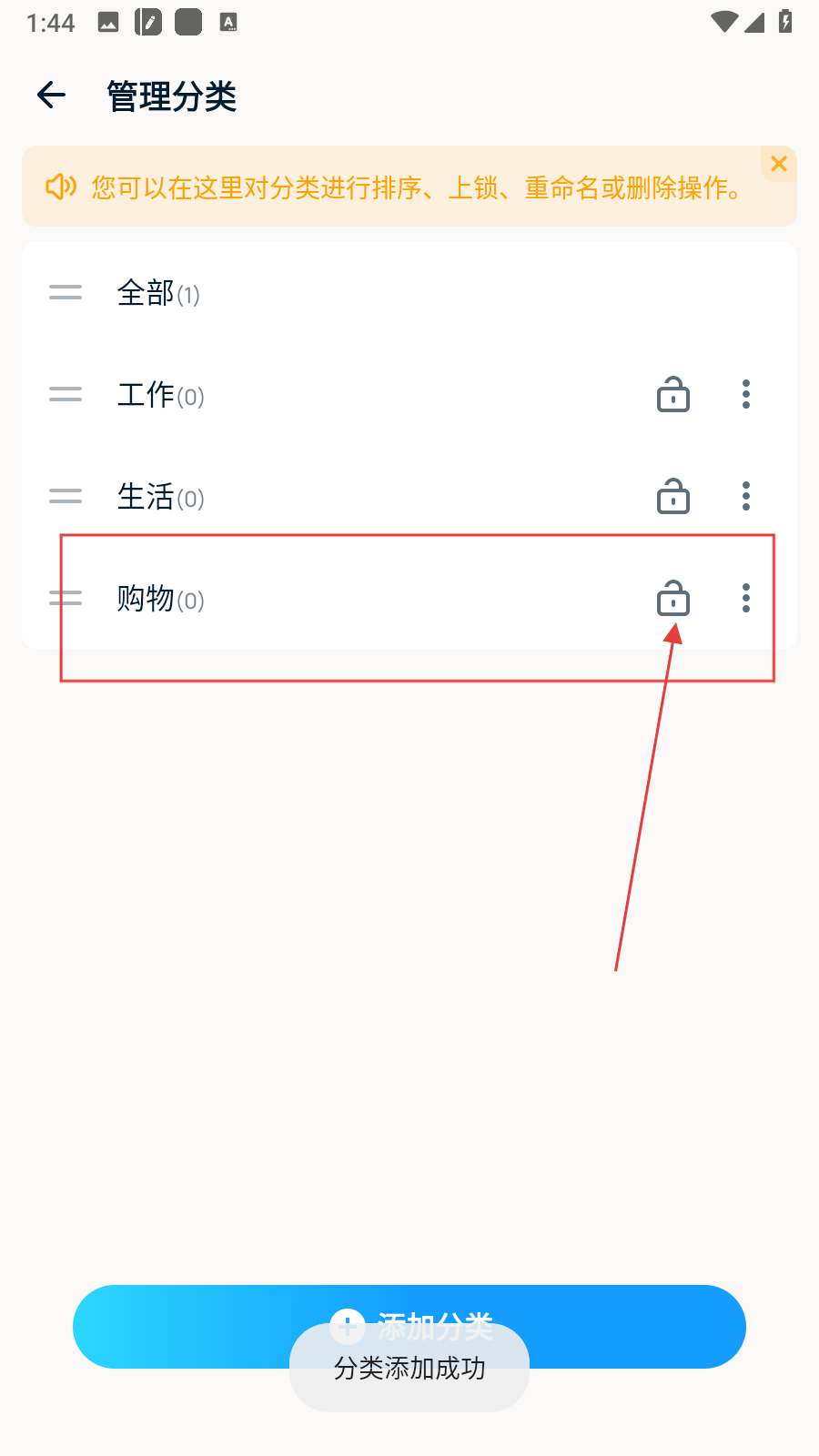819x1456 pixels.
Task: Lock the 生活 category
Action: (673, 497)
